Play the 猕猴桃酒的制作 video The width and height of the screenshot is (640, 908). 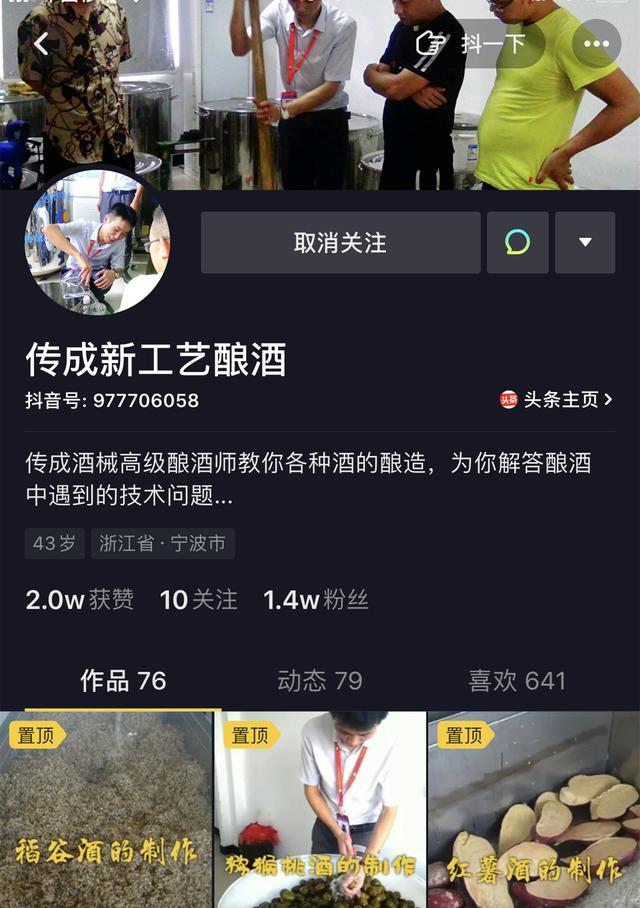320,810
